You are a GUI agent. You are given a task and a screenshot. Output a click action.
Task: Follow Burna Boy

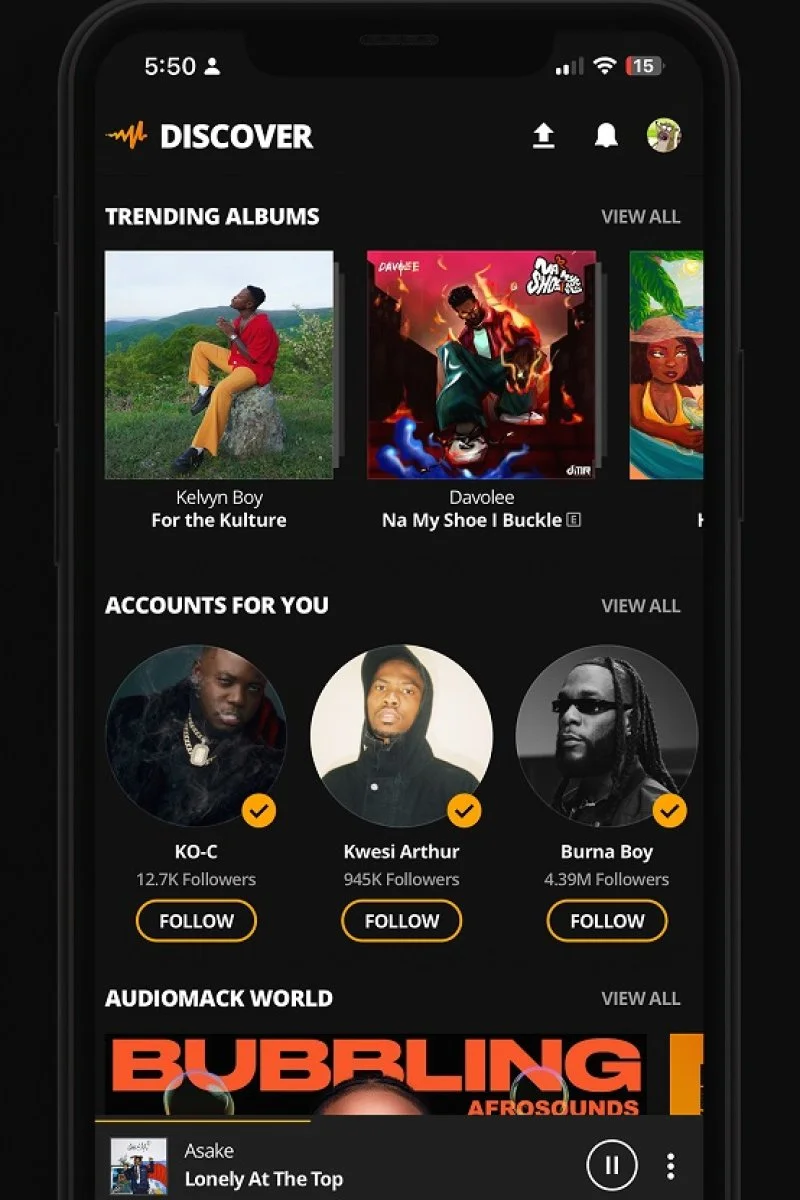(x=606, y=921)
